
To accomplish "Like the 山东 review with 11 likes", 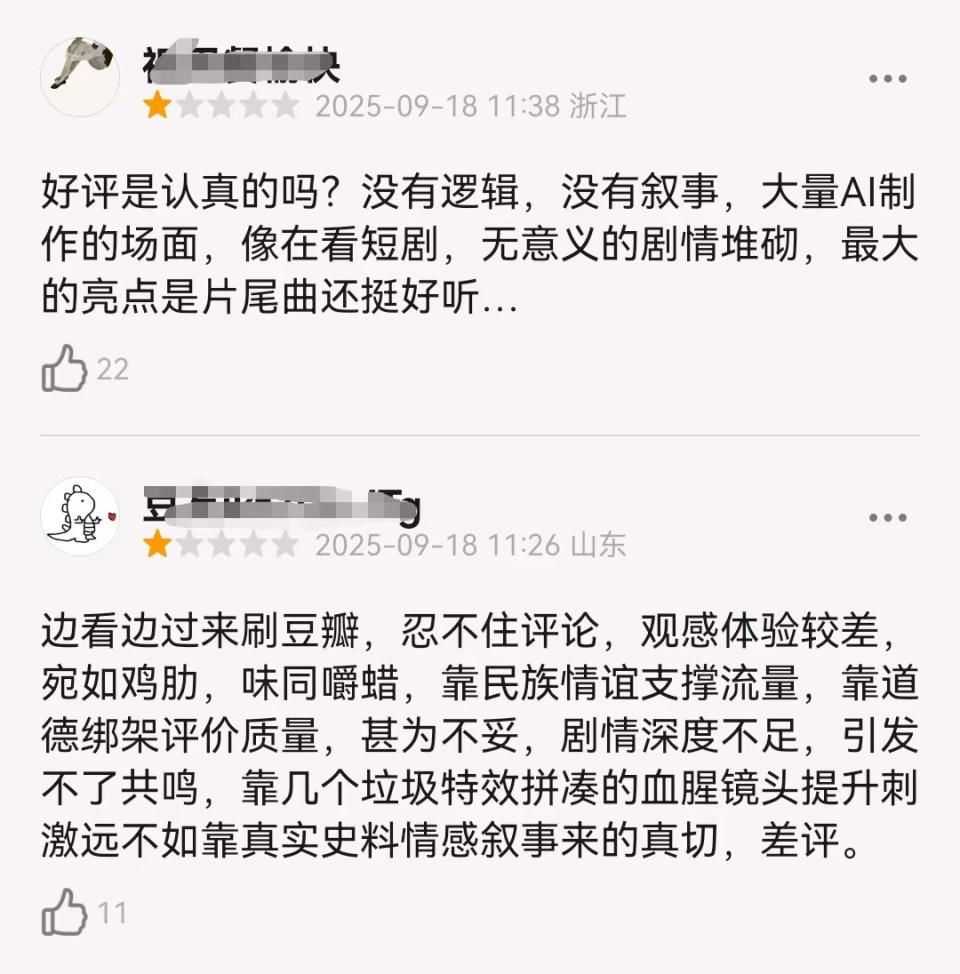I will (x=64, y=912).
